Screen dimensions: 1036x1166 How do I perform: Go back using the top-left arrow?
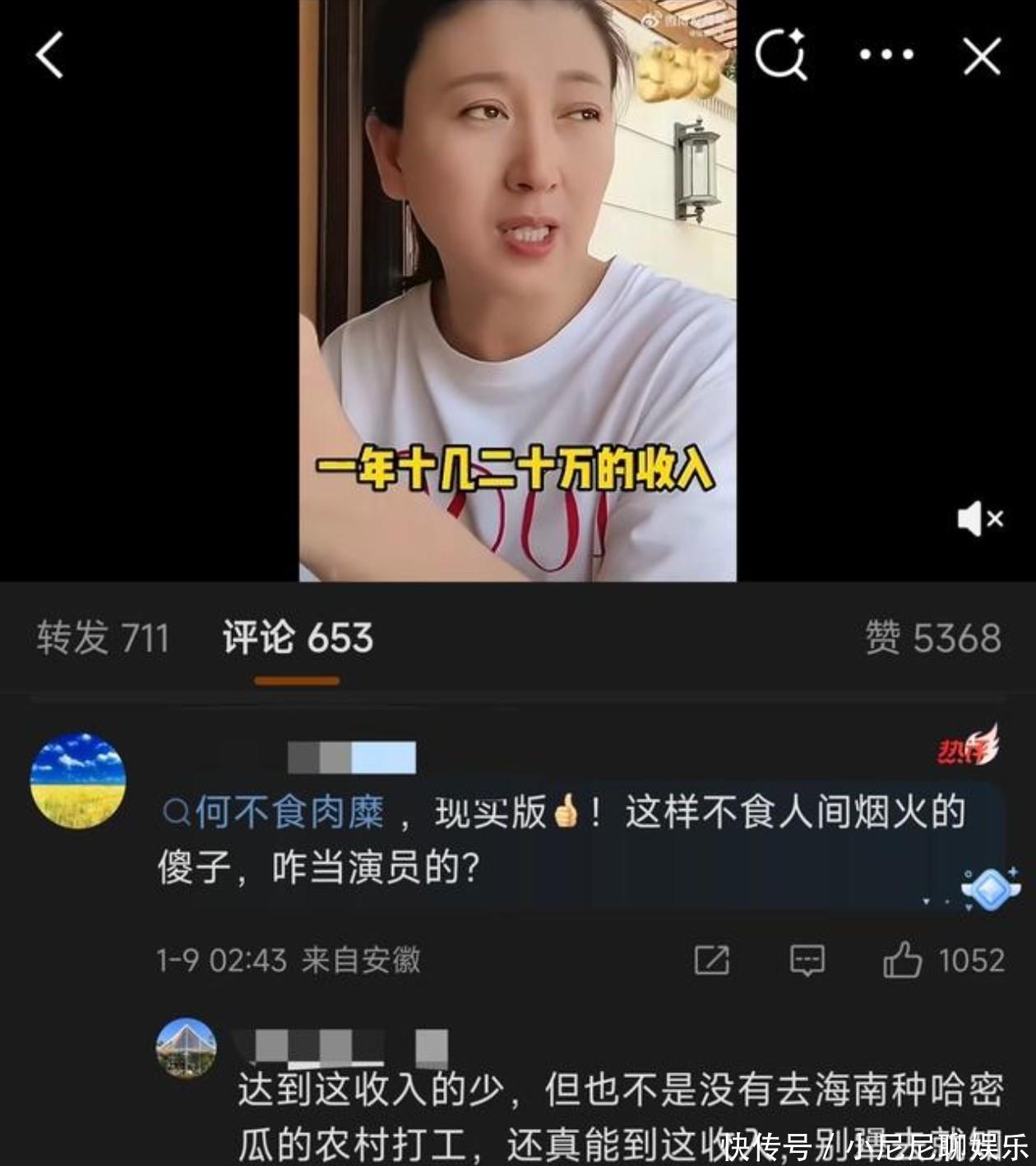coord(49,56)
